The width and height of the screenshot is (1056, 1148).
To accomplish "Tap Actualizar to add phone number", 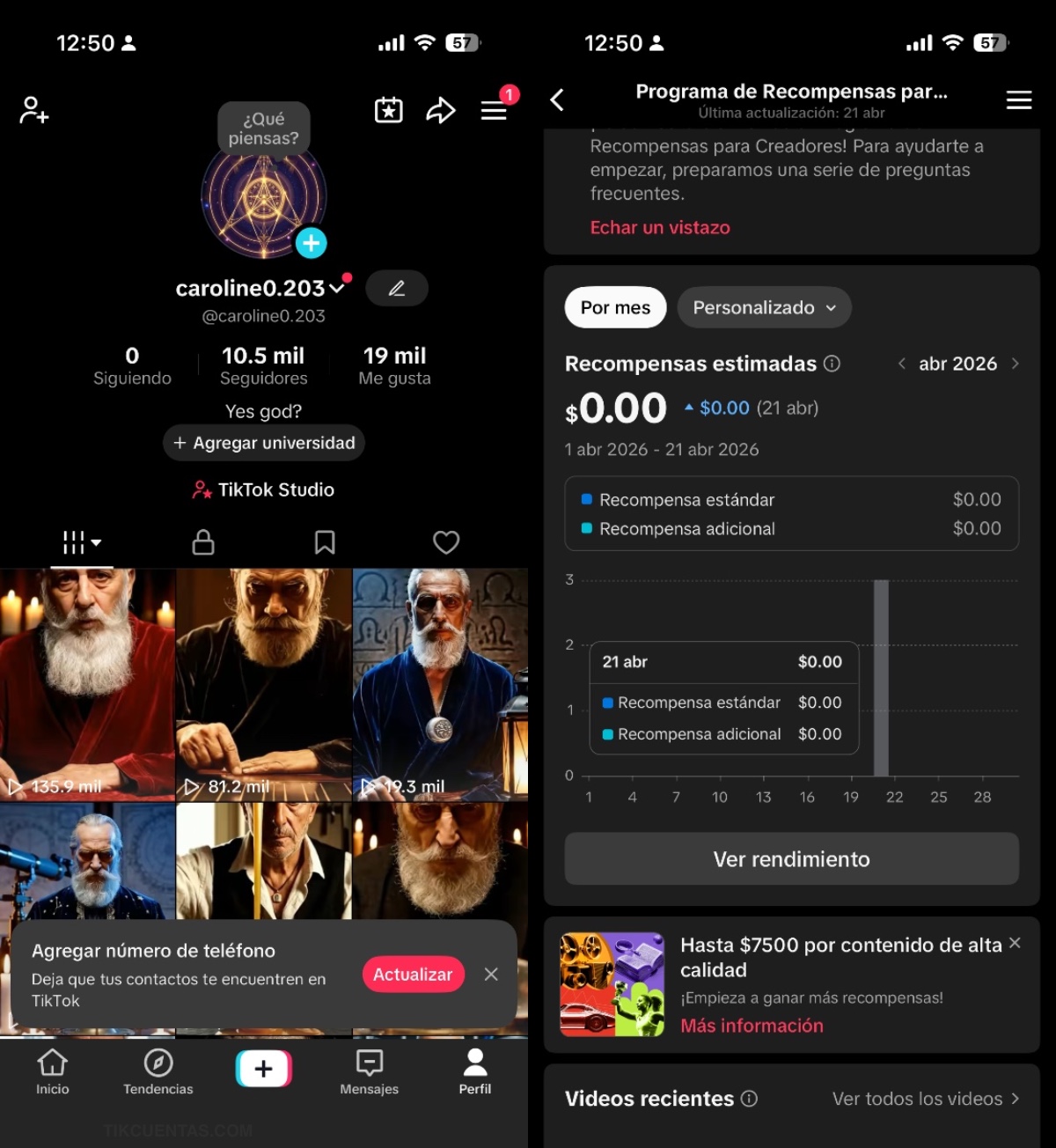I will [413, 975].
